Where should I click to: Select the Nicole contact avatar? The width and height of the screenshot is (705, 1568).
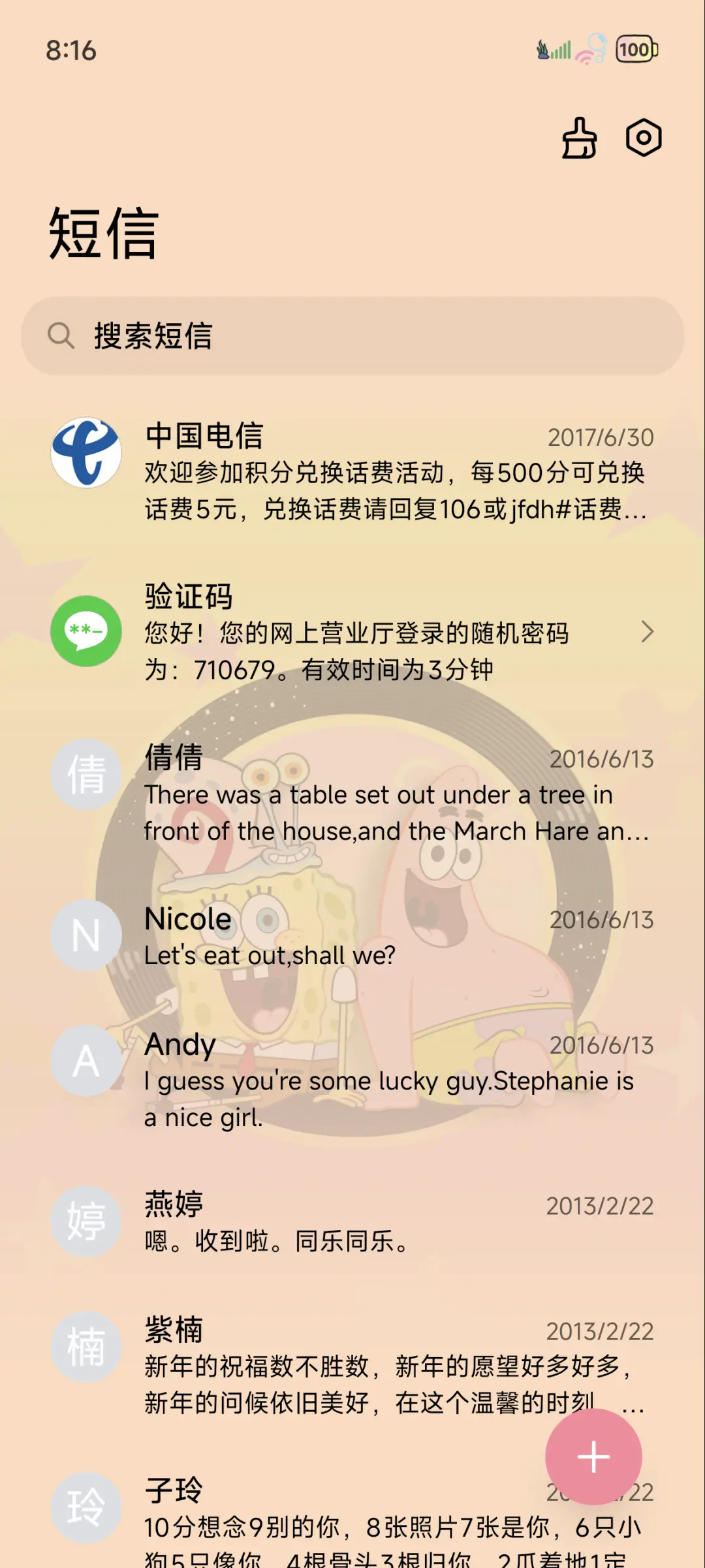[x=86, y=935]
